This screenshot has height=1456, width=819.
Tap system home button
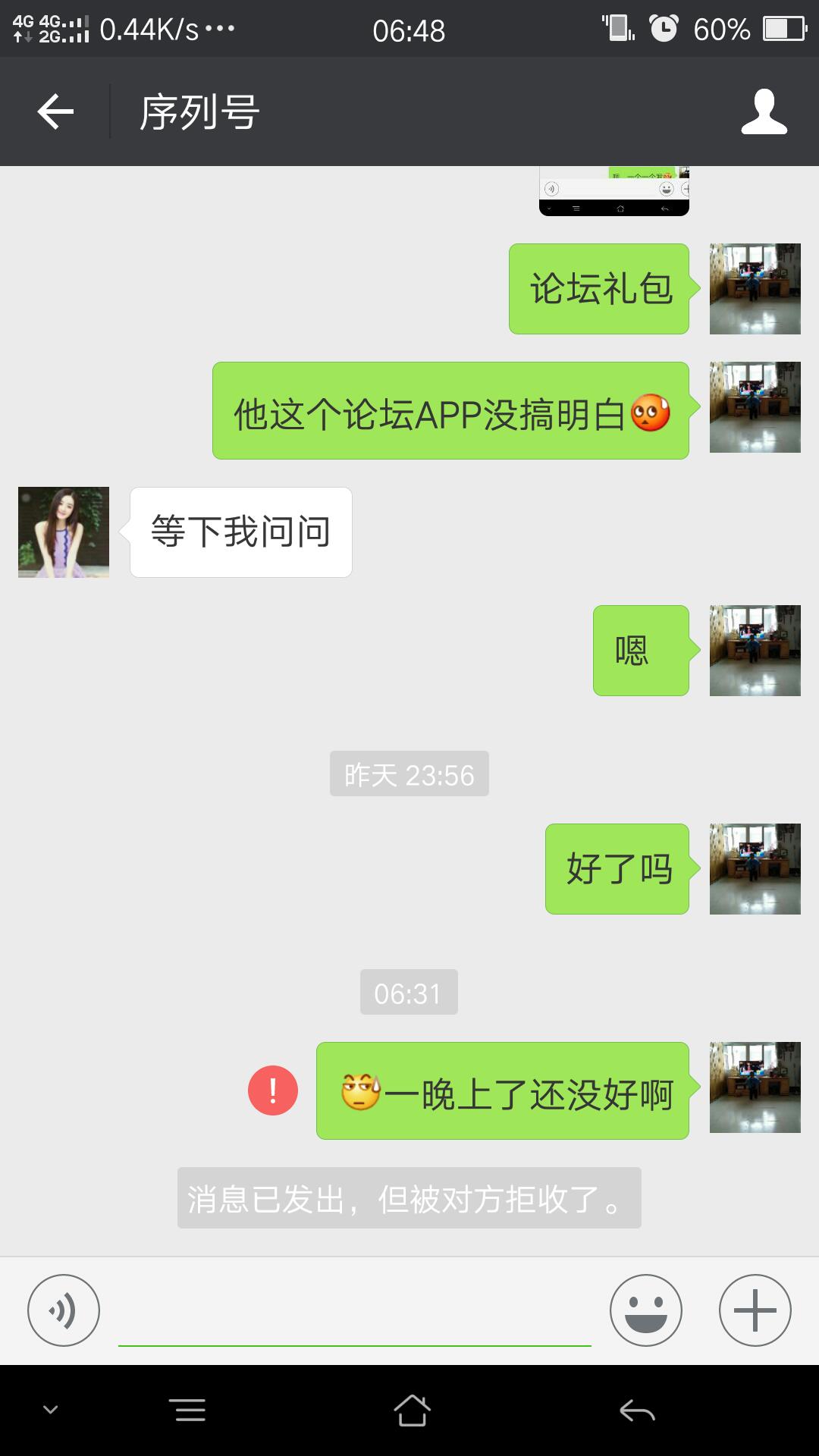pyautogui.click(x=412, y=1410)
